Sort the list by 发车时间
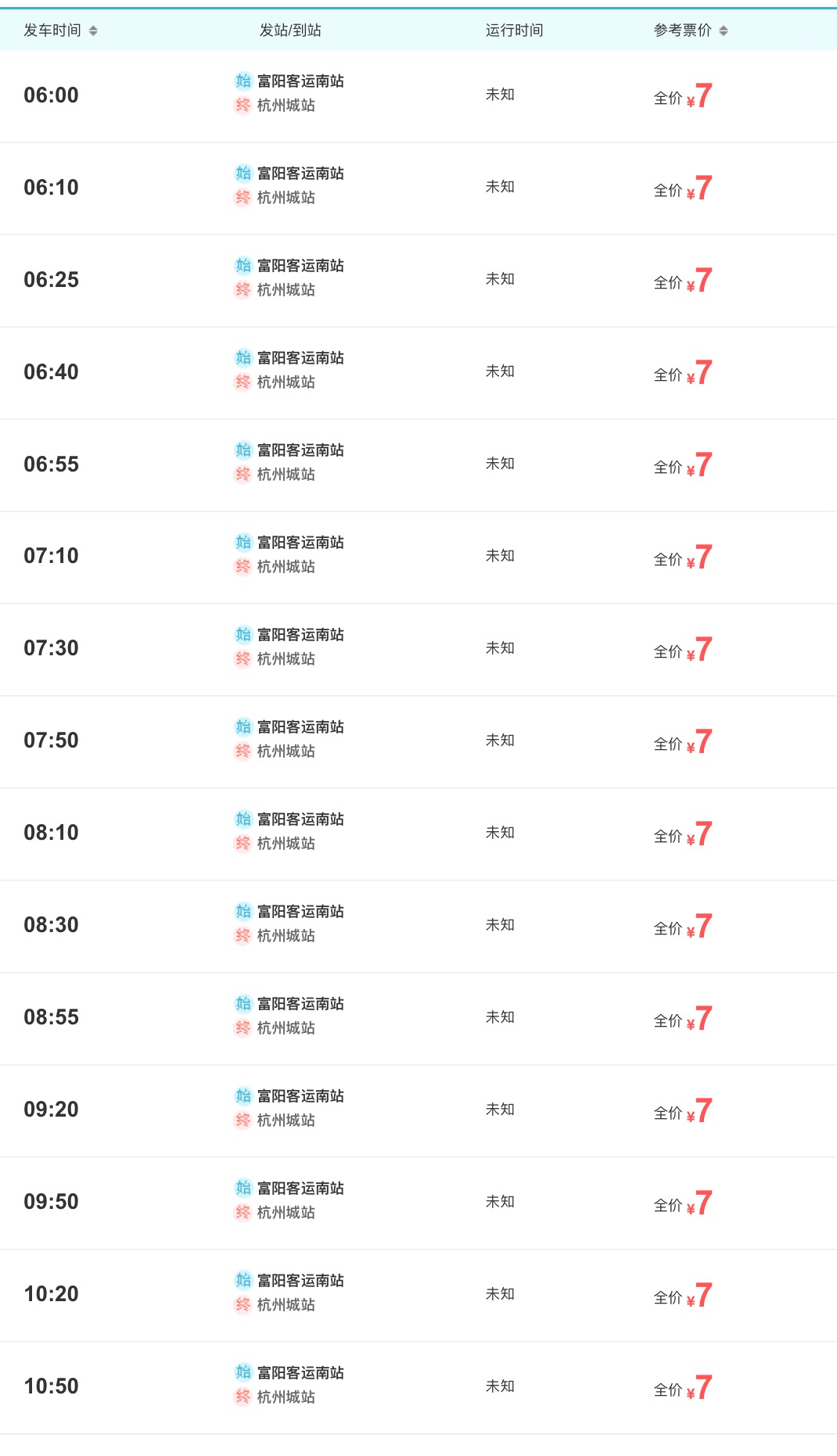 pos(61,30)
